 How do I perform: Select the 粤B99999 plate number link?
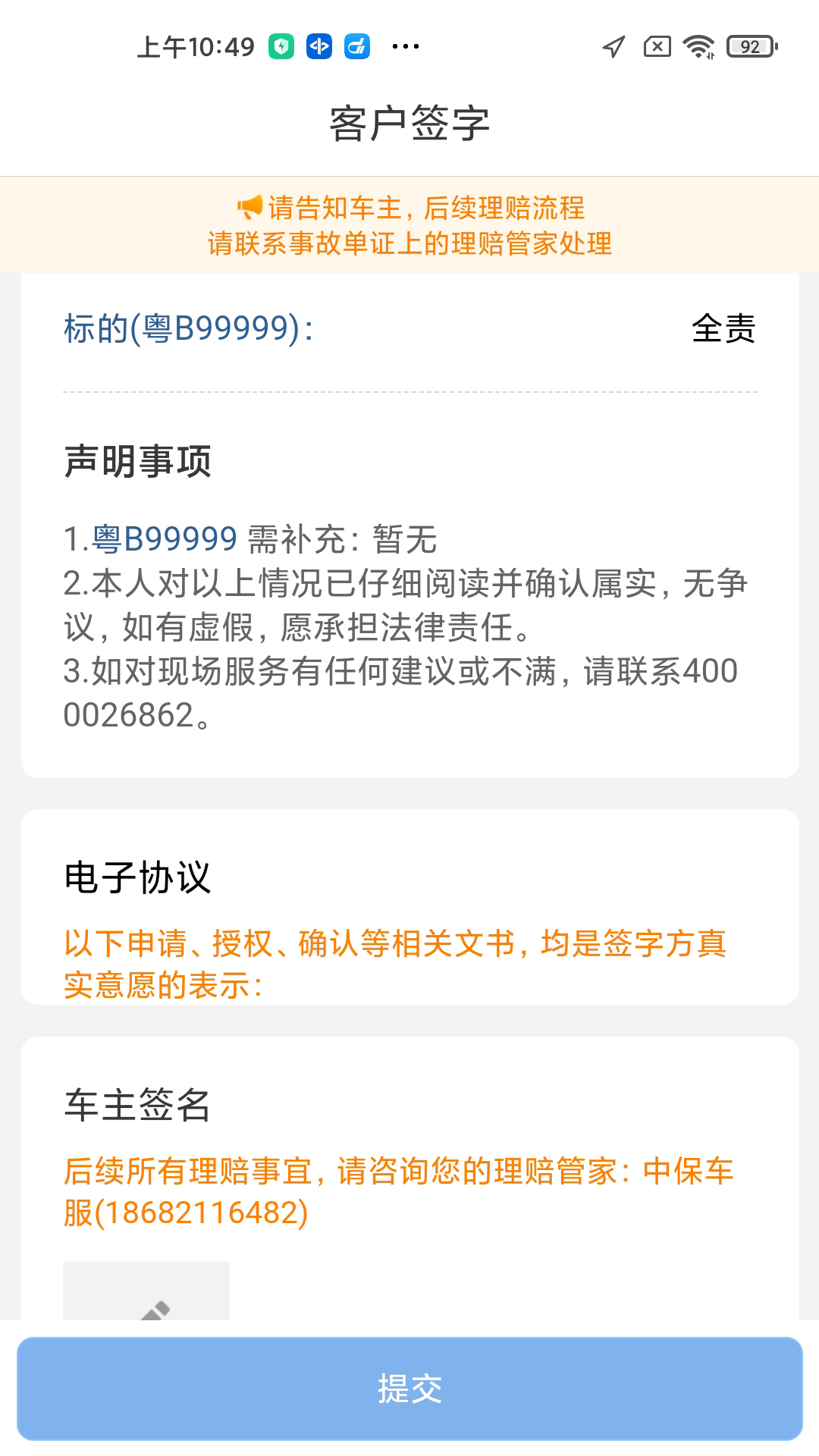162,538
